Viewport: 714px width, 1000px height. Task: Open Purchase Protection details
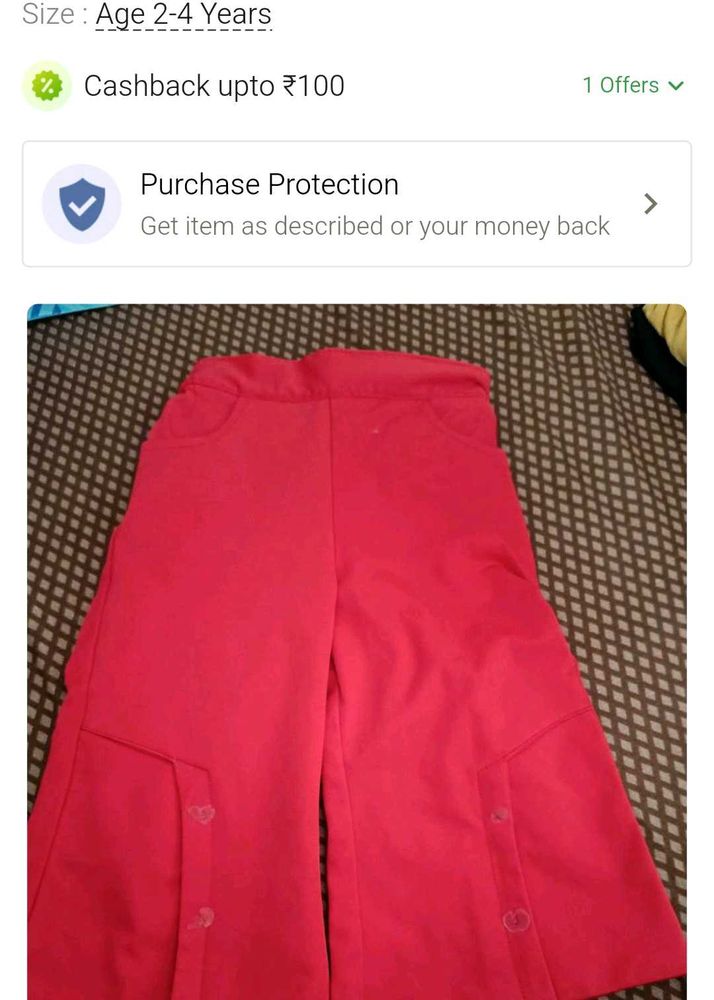pyautogui.click(x=357, y=204)
